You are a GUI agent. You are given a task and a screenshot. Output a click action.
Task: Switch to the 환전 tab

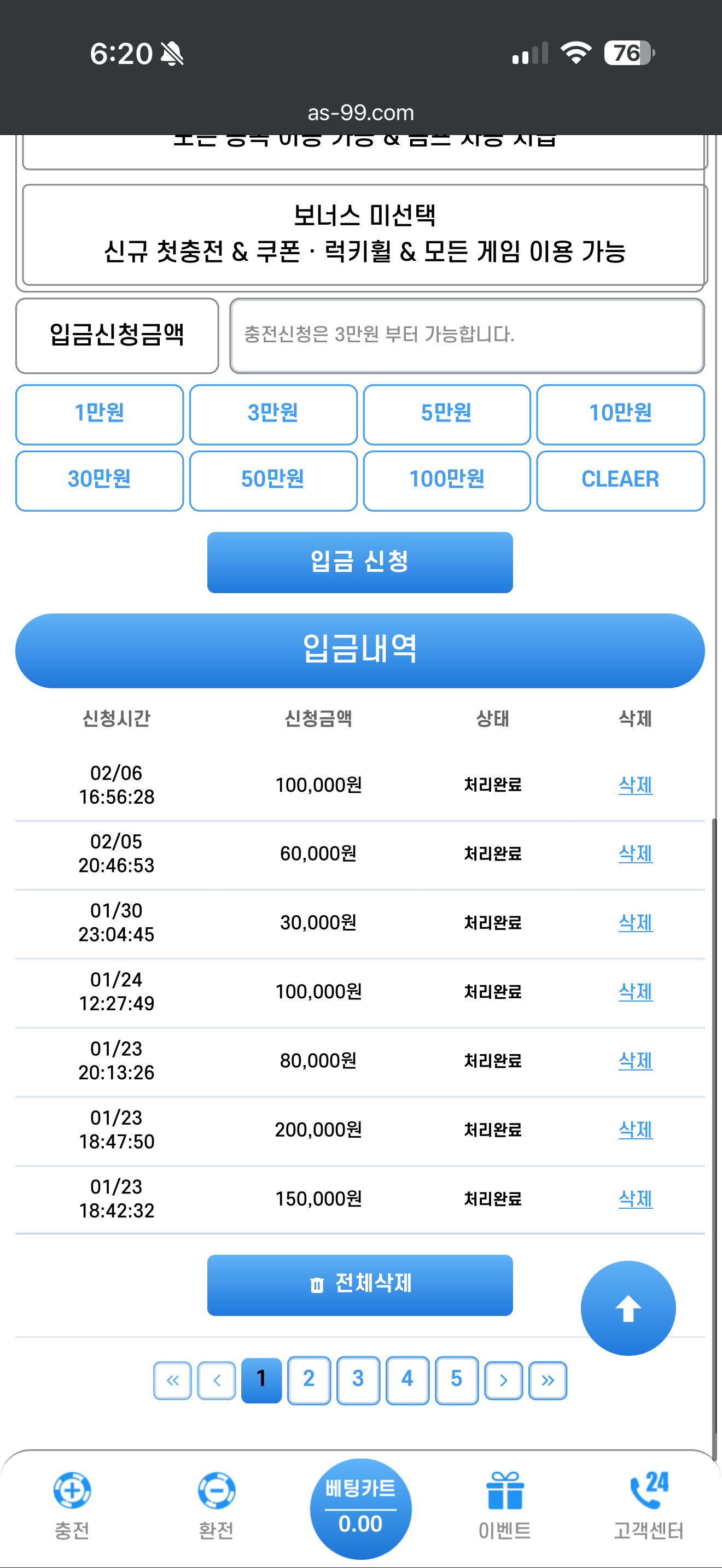coord(216,1505)
